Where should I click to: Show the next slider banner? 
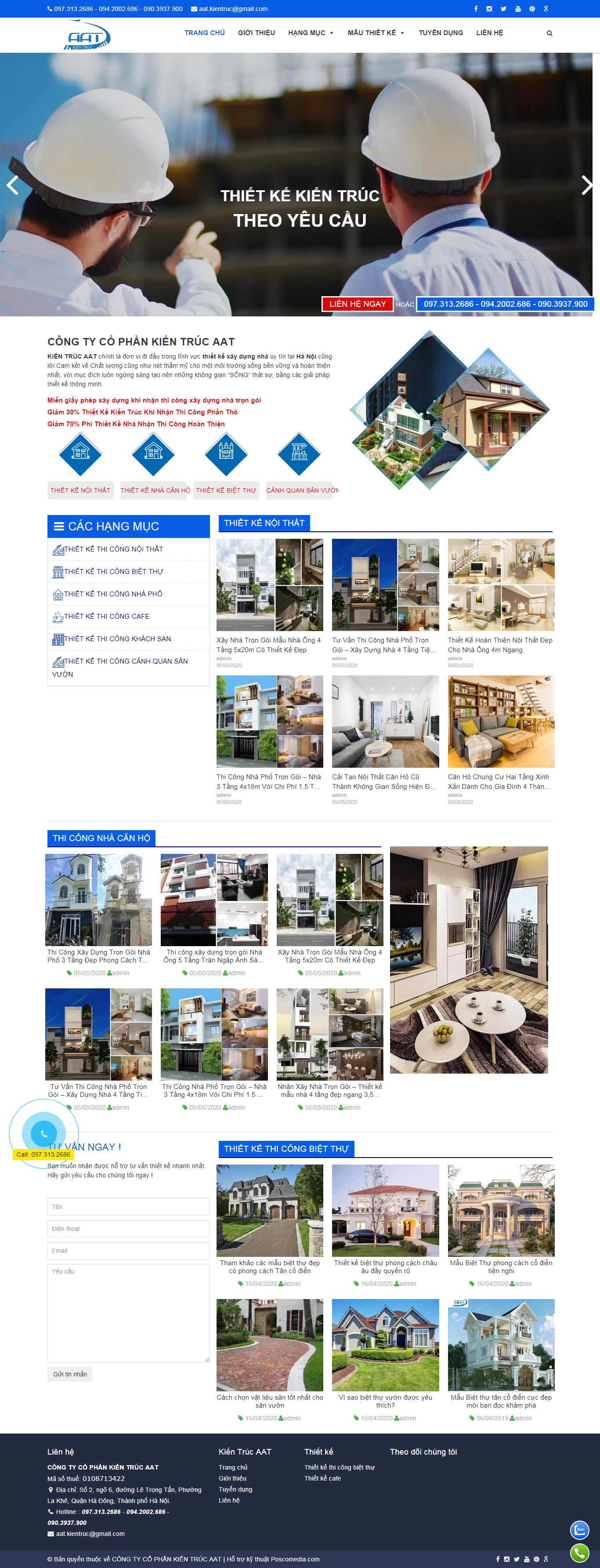tap(586, 185)
